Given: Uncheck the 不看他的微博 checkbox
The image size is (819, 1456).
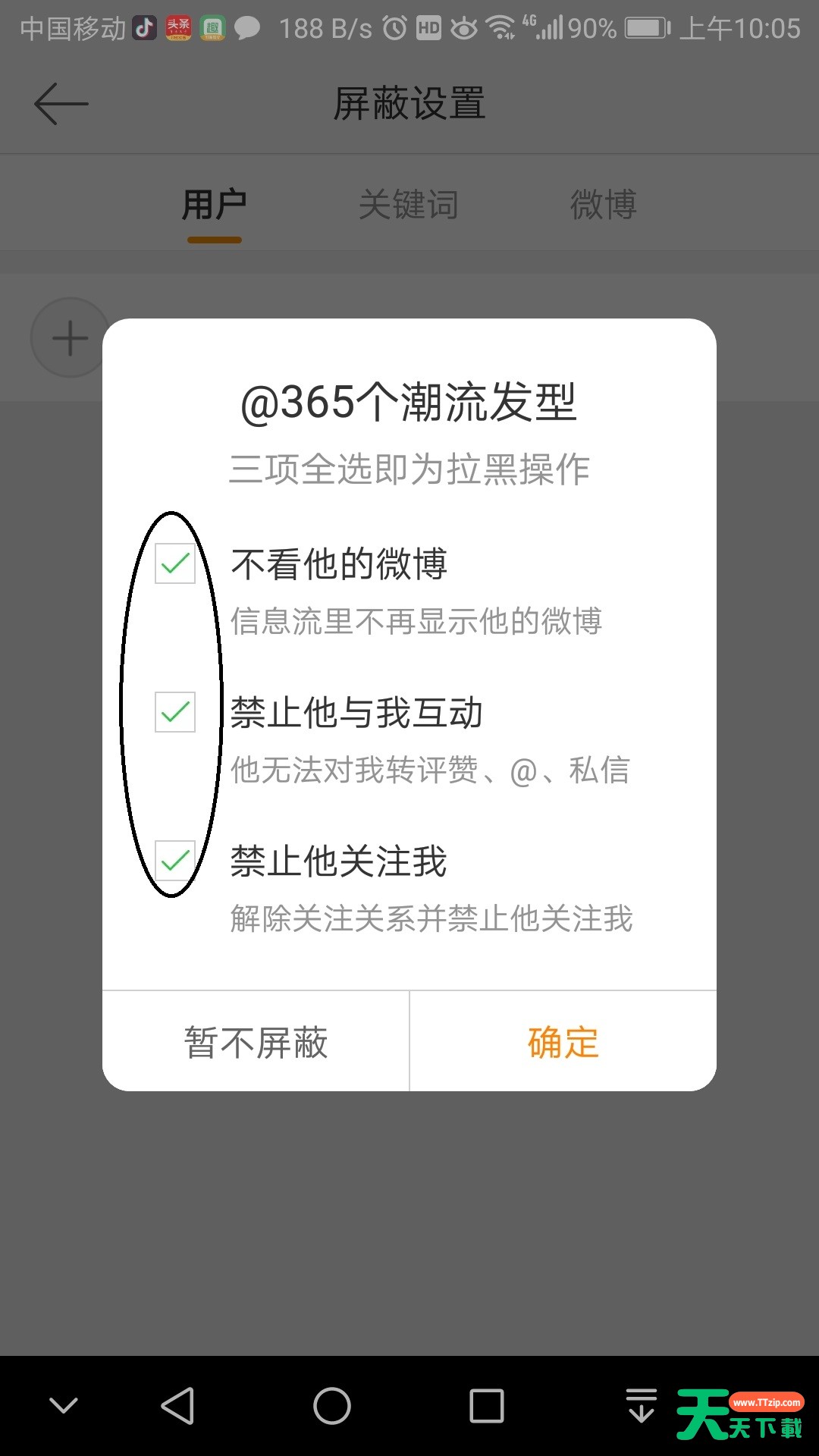Looking at the screenshot, I should (175, 563).
